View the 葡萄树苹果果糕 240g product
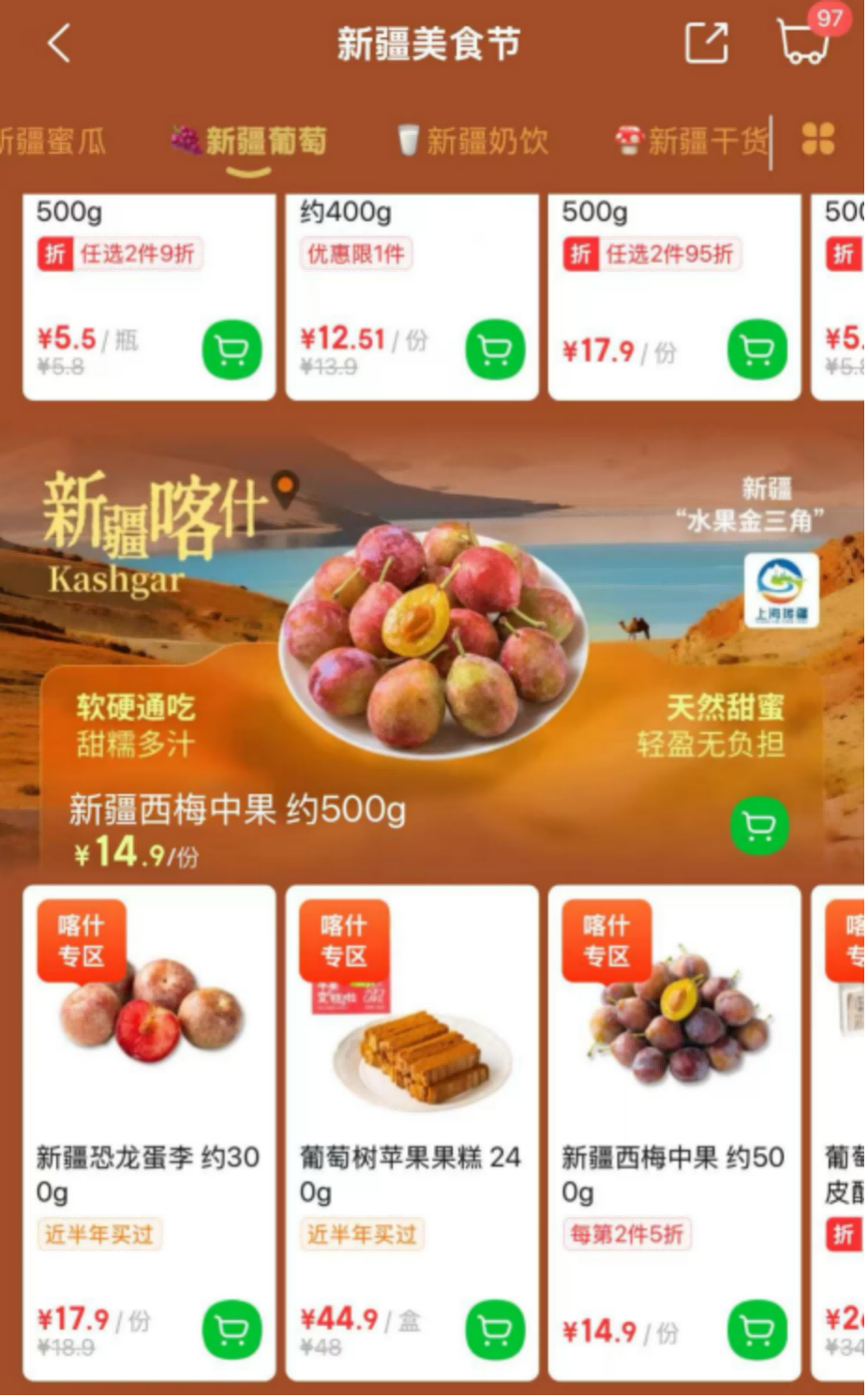Screen dimensions: 868x1397 click(x=411, y=1078)
